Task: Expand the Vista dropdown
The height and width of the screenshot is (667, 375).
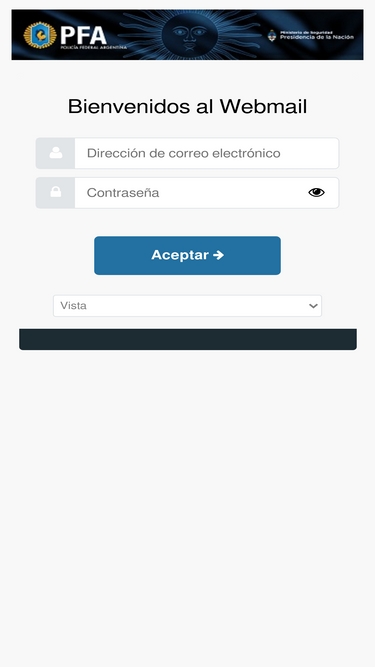Action: tap(187, 306)
